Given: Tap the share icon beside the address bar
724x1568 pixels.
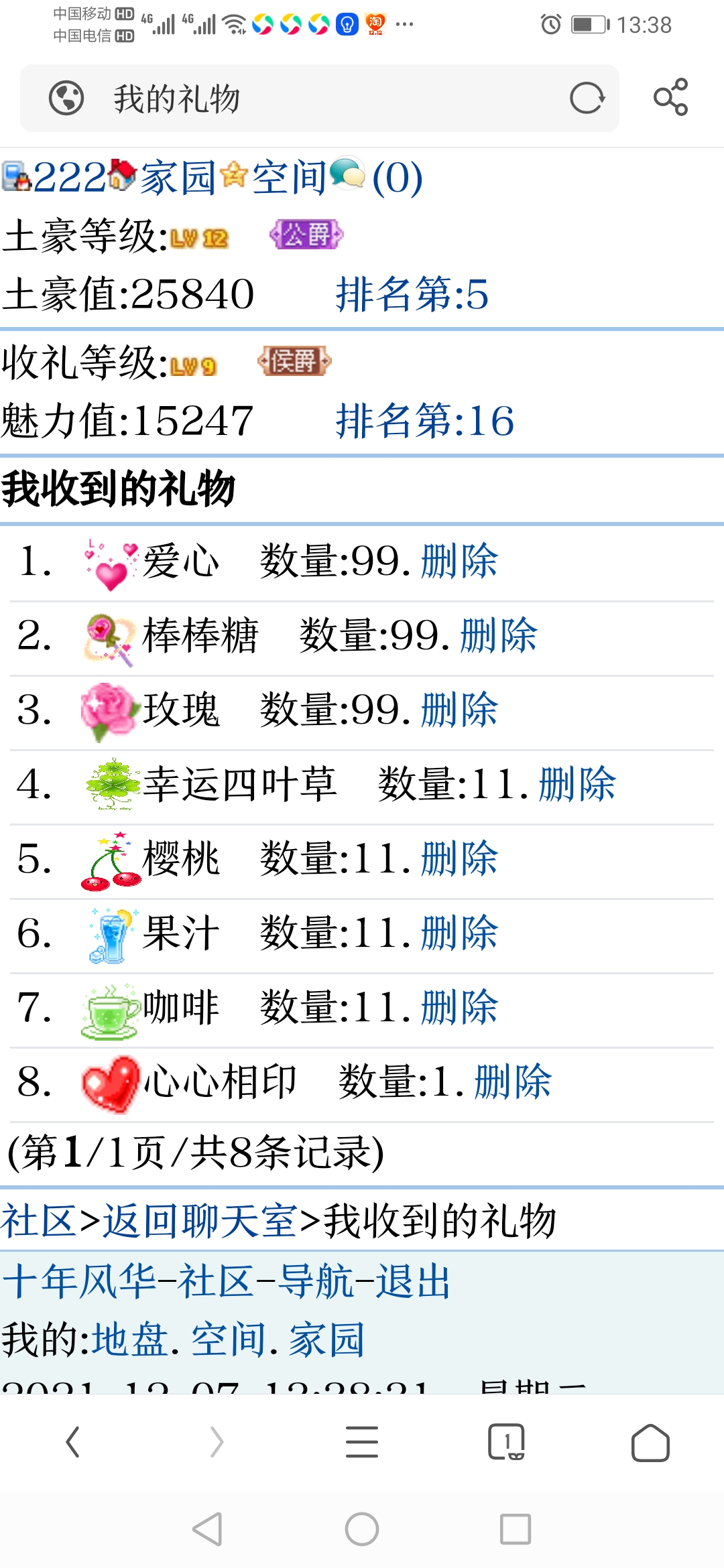Looking at the screenshot, I should 672,98.
